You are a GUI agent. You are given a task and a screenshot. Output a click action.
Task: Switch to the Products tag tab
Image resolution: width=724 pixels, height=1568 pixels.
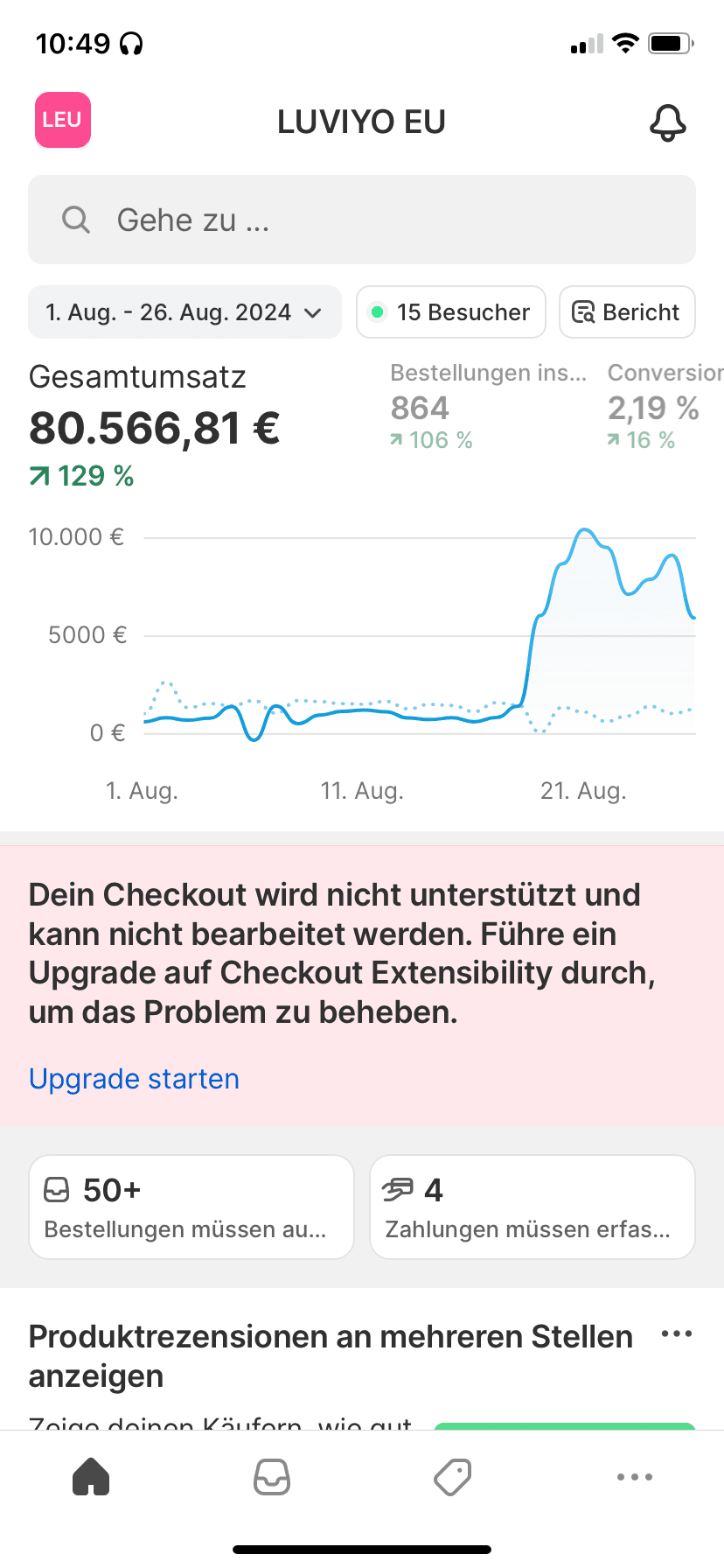click(453, 1477)
